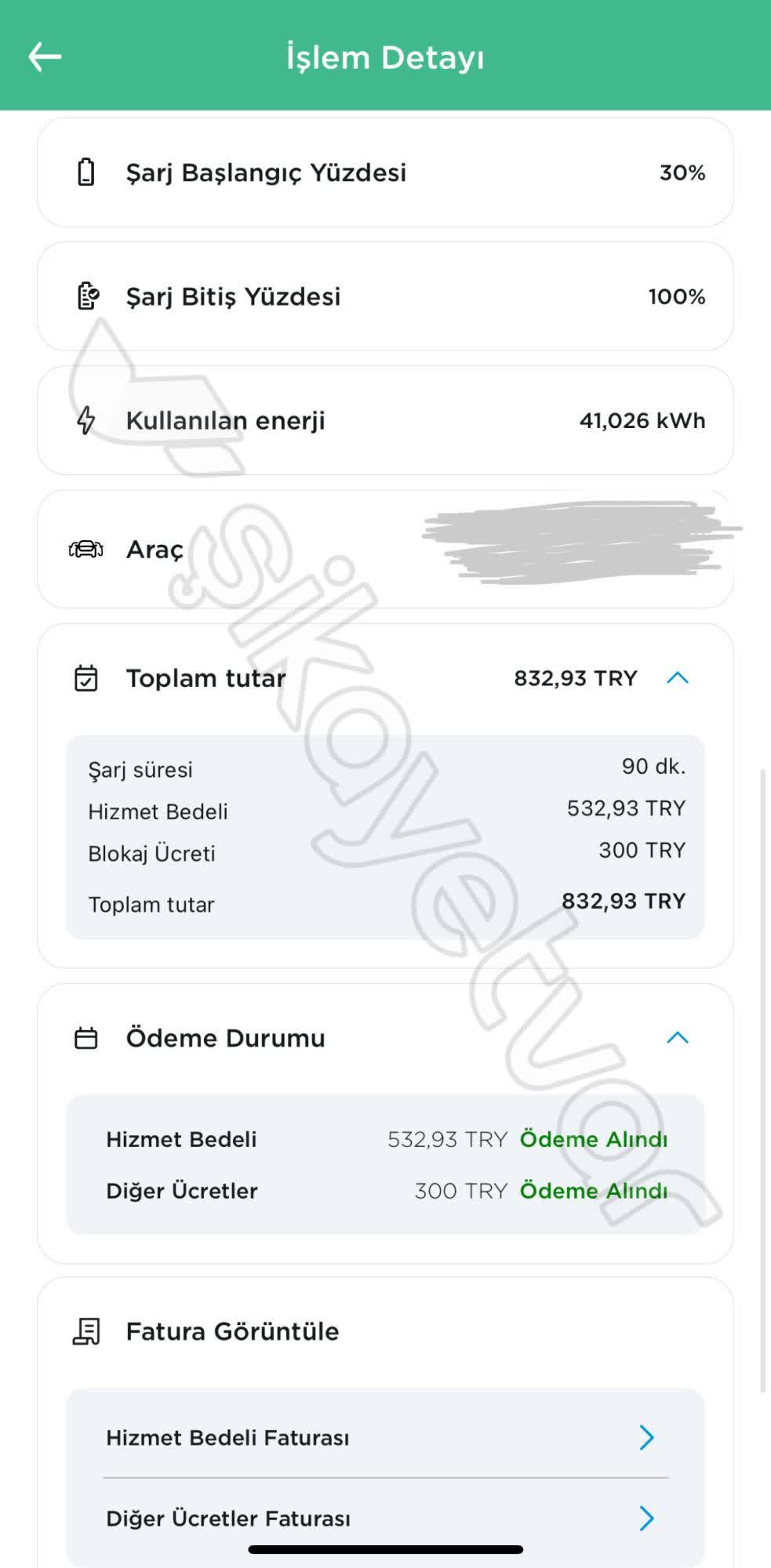This screenshot has height=1568, width=771.
Task: Tap the Ödeme Alındı label for Hizmet Bedeli
Action: coord(592,1140)
